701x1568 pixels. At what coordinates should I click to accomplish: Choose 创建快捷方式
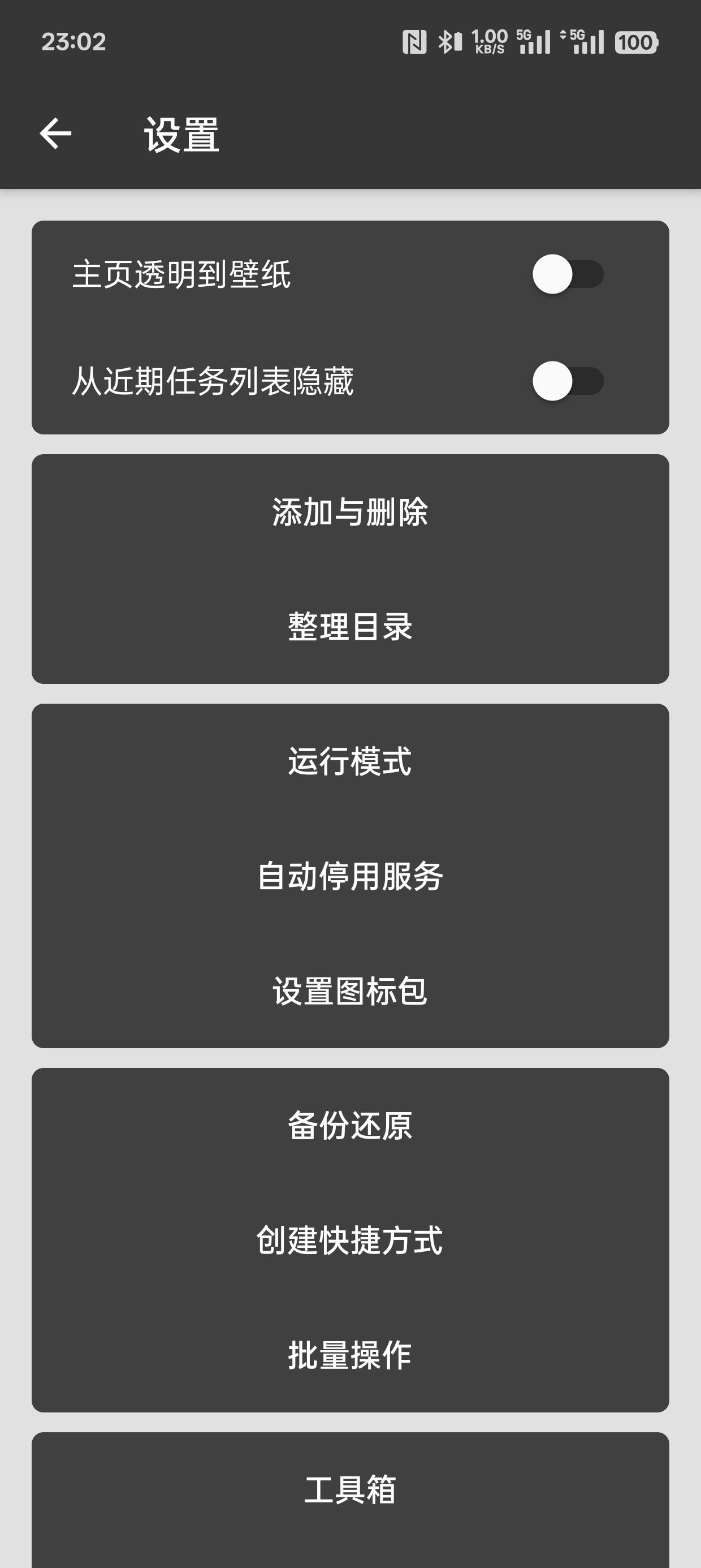(x=350, y=1240)
